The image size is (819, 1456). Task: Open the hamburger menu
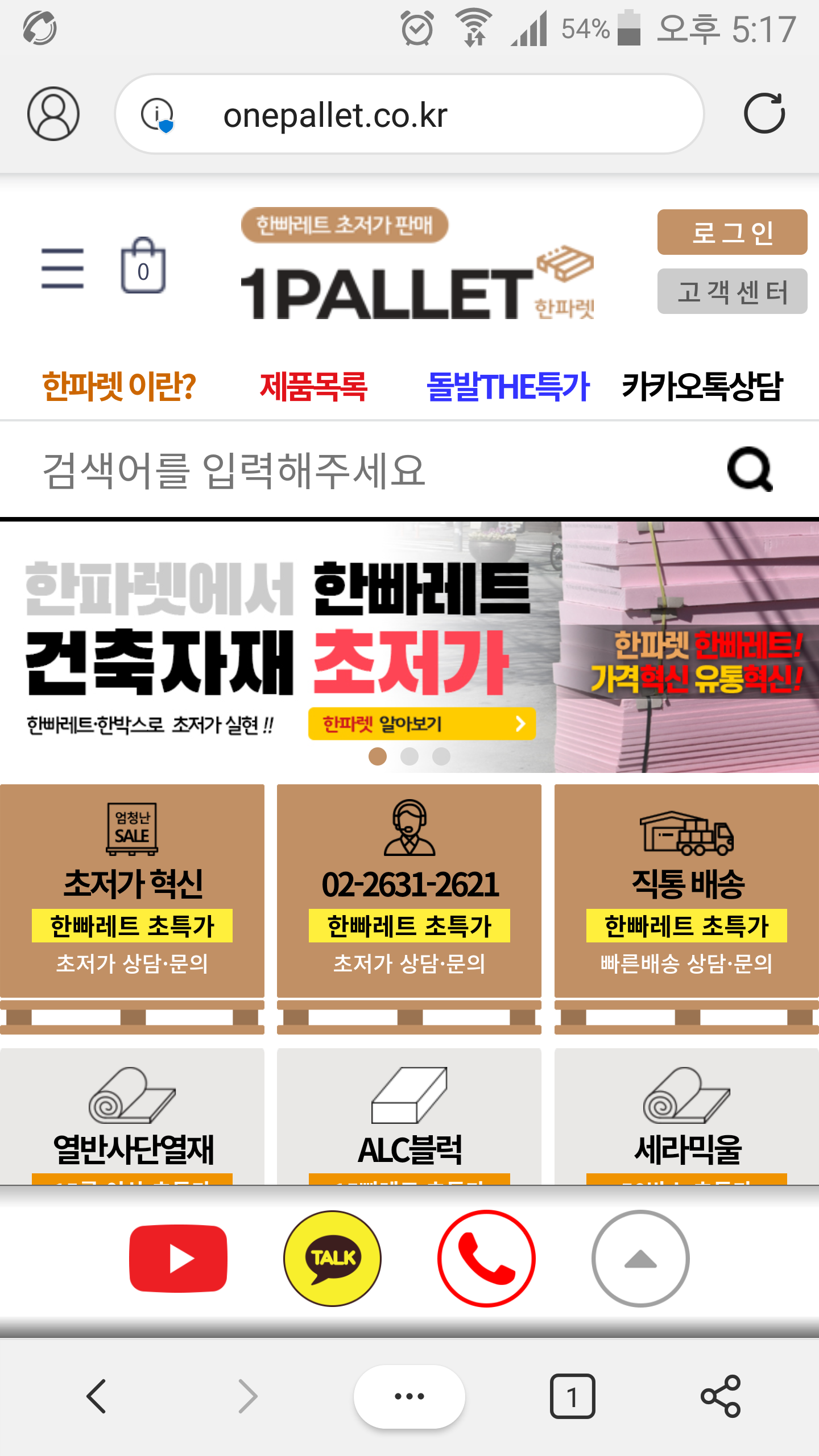63,268
